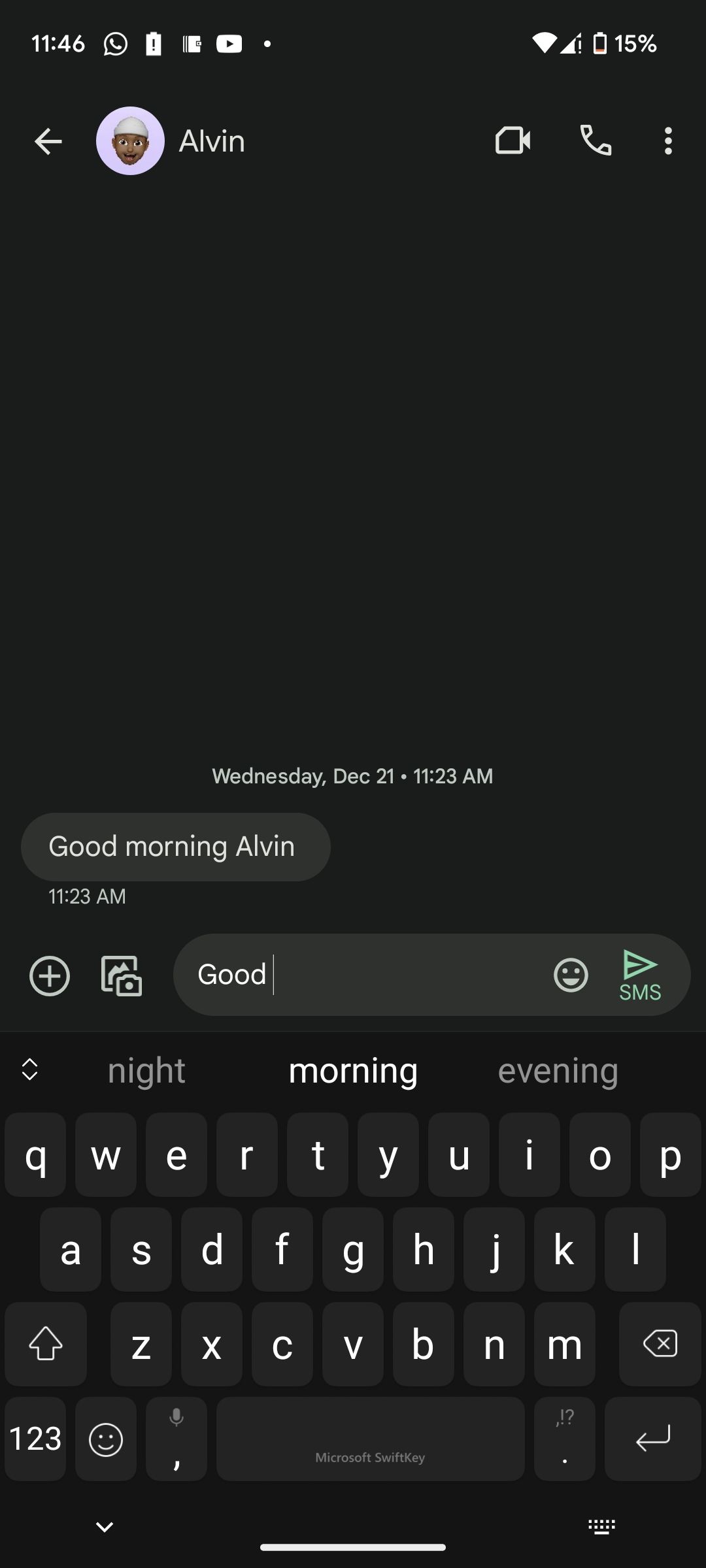This screenshot has width=706, height=1568.
Task: Tap the backspace key
Action: (x=660, y=1344)
